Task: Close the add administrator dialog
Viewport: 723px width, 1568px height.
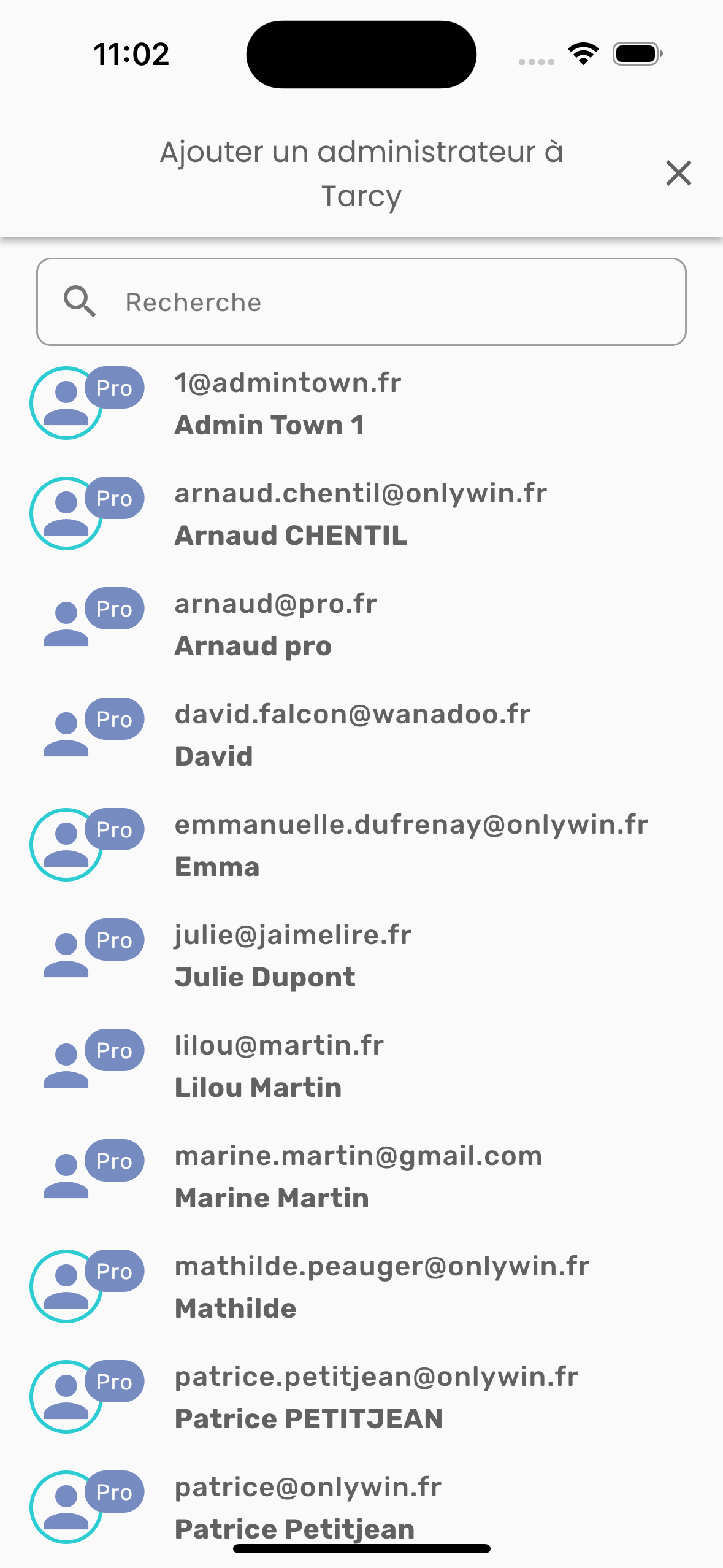Action: [x=678, y=173]
